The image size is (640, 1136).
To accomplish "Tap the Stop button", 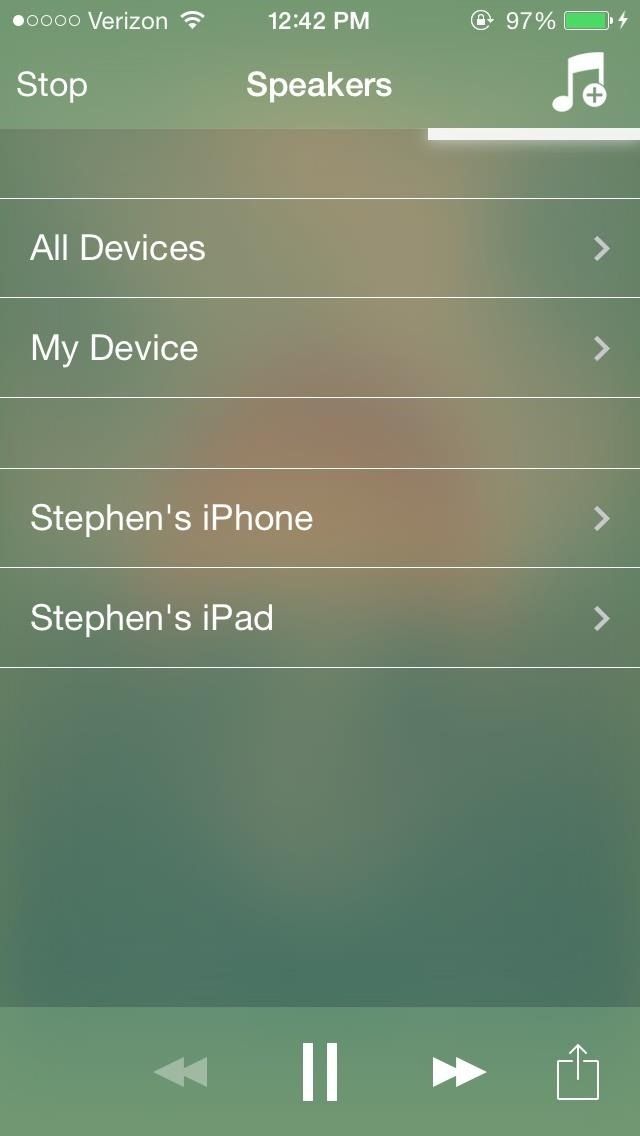I will (x=52, y=85).
